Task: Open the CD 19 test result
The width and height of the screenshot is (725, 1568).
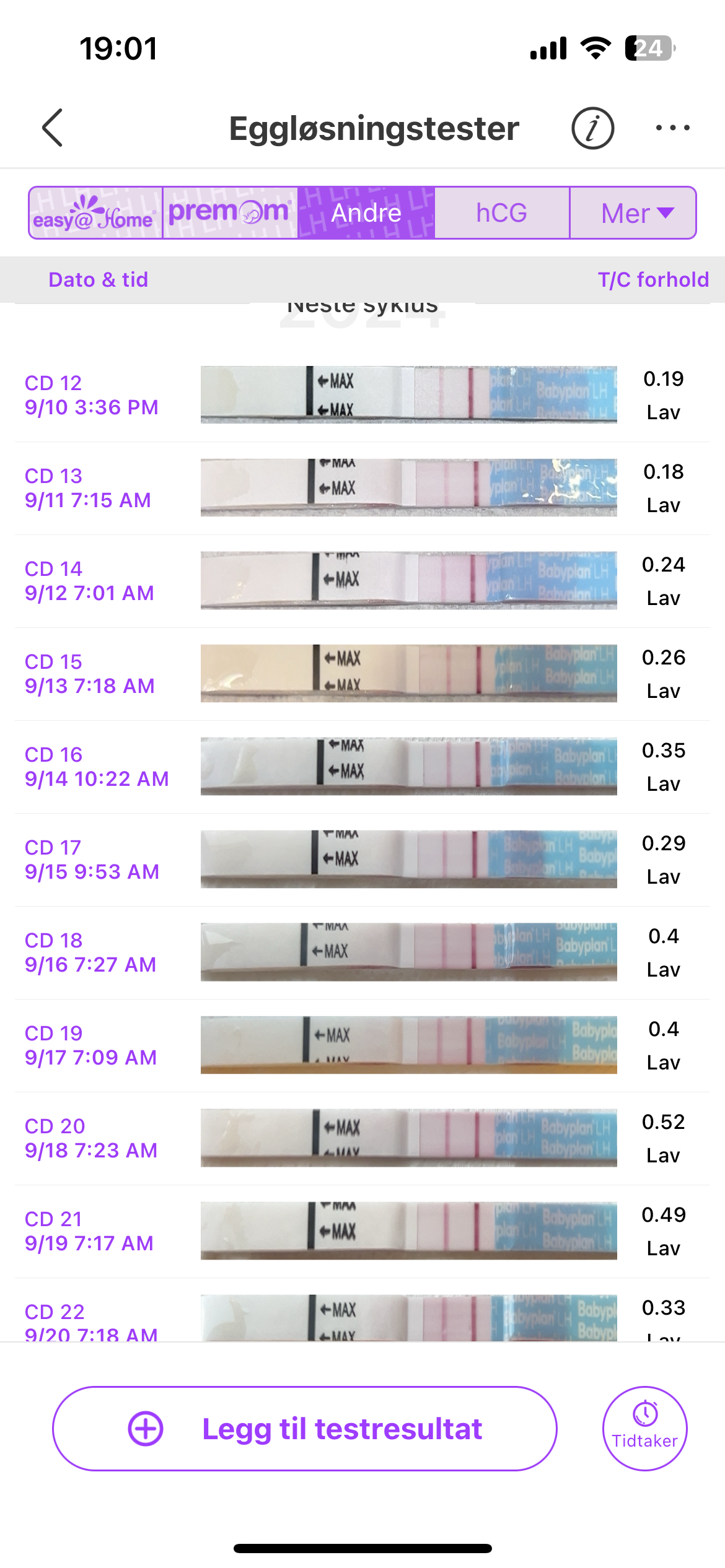Action: click(x=362, y=1045)
